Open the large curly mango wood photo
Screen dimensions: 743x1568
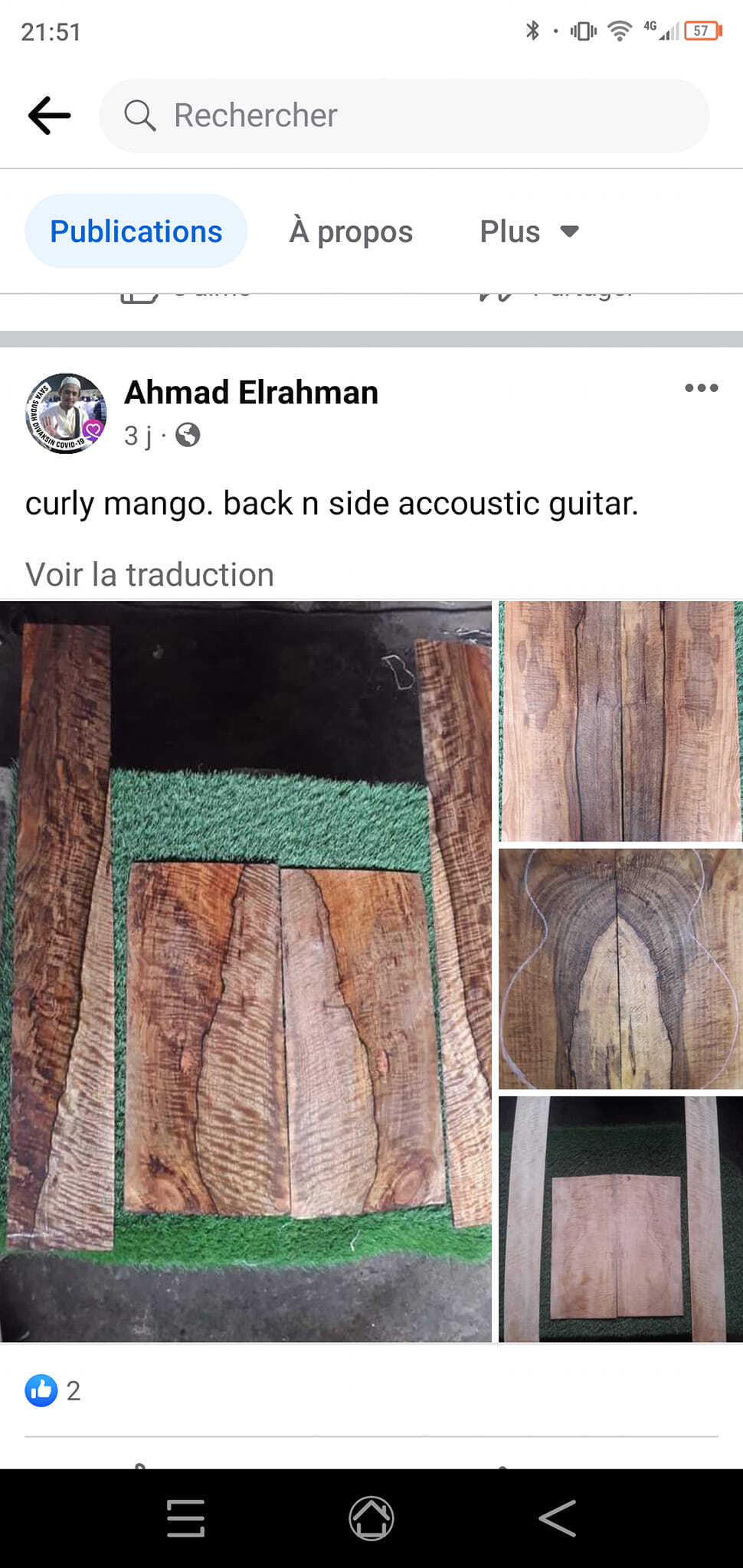click(245, 971)
